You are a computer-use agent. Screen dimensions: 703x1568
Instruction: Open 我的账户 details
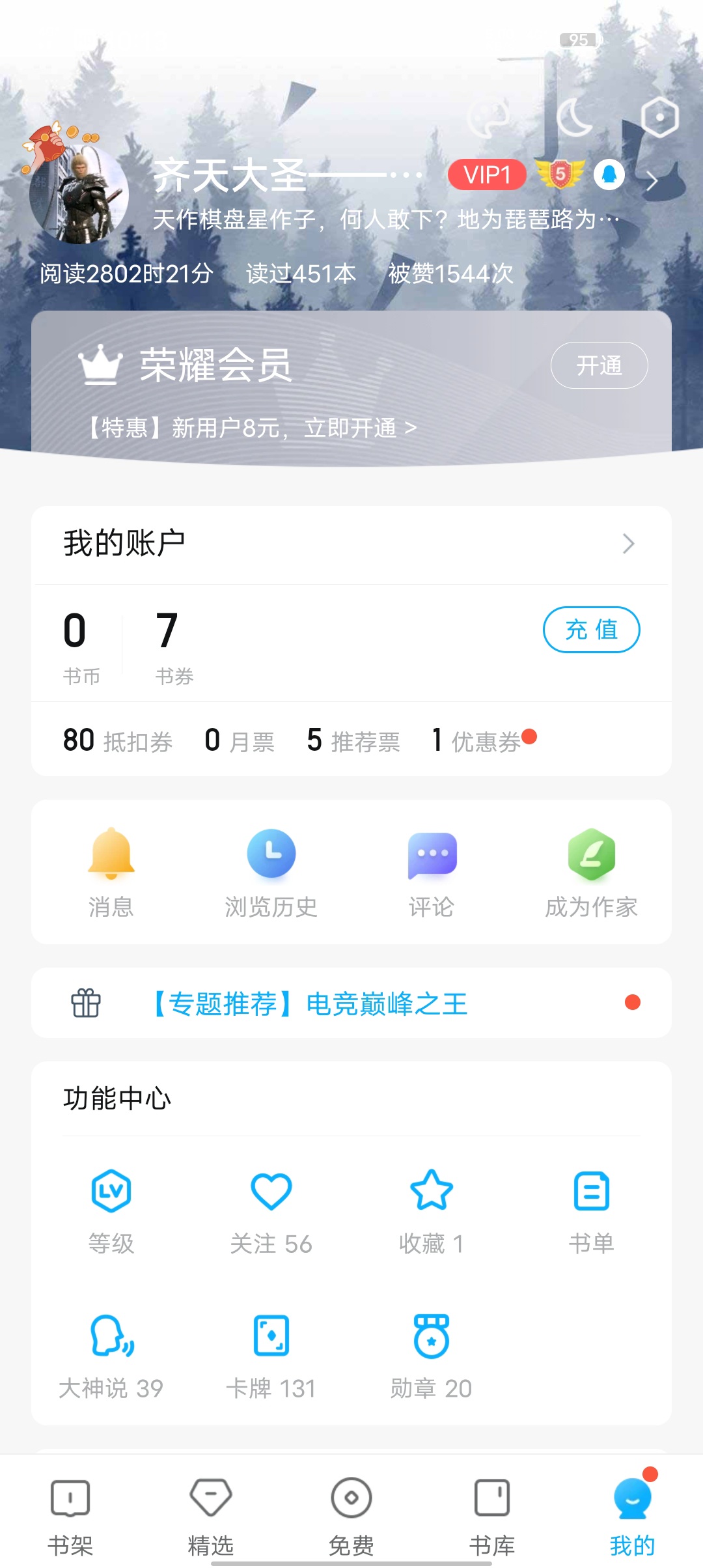click(x=351, y=544)
